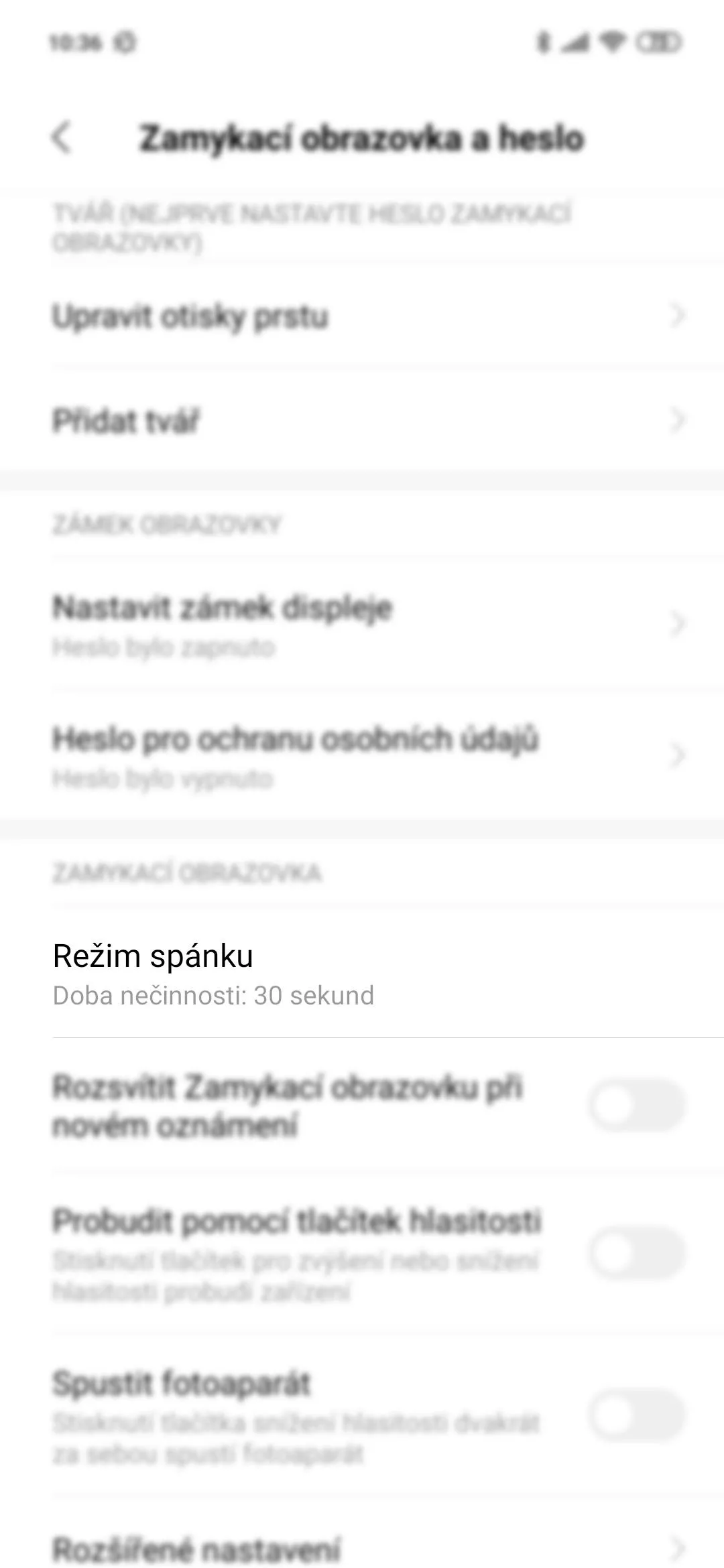The width and height of the screenshot is (724, 1568).
Task: Open Přidat tvář setting
Action: pos(362,420)
